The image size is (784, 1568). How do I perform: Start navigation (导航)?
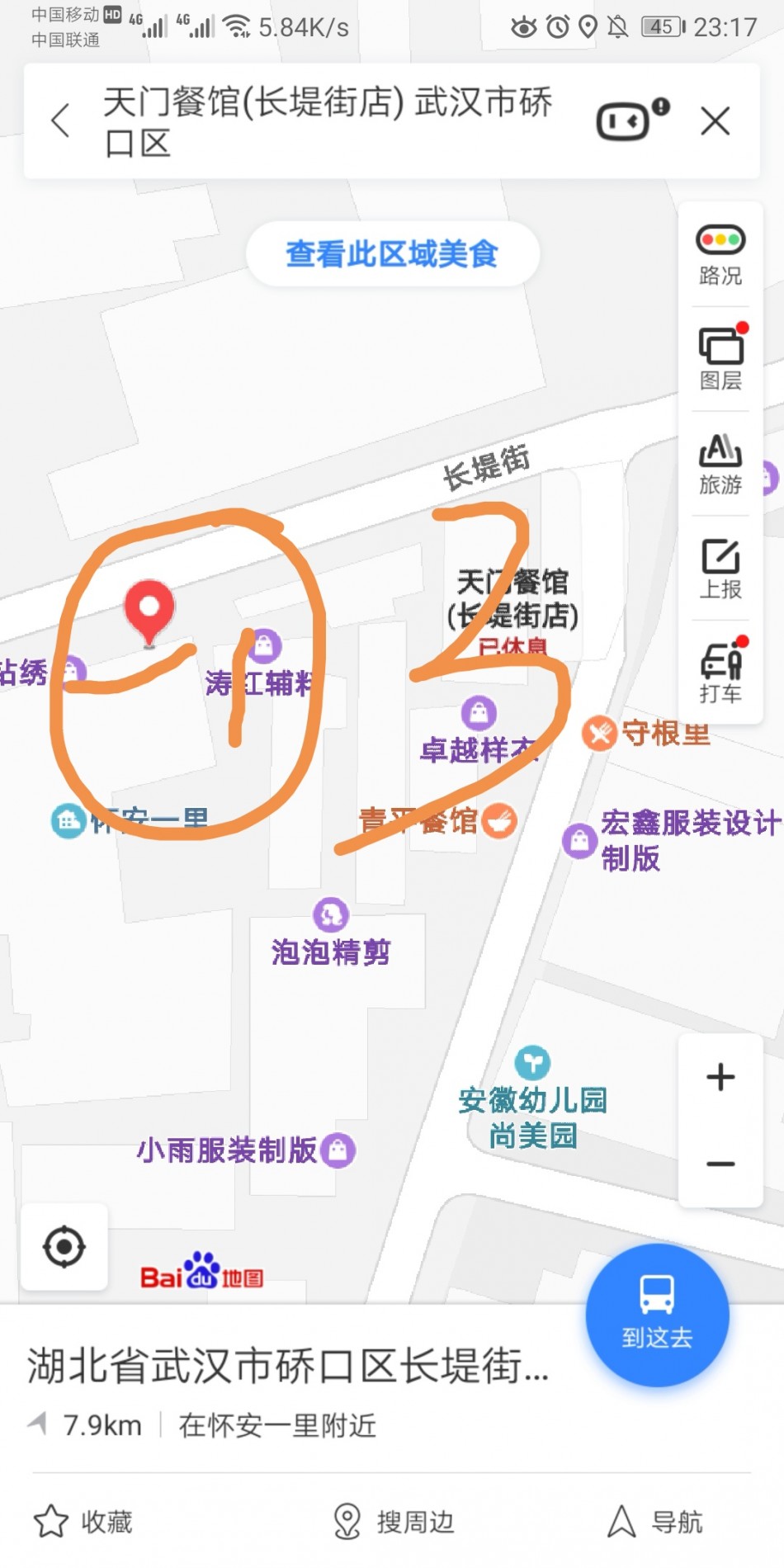tap(655, 1521)
